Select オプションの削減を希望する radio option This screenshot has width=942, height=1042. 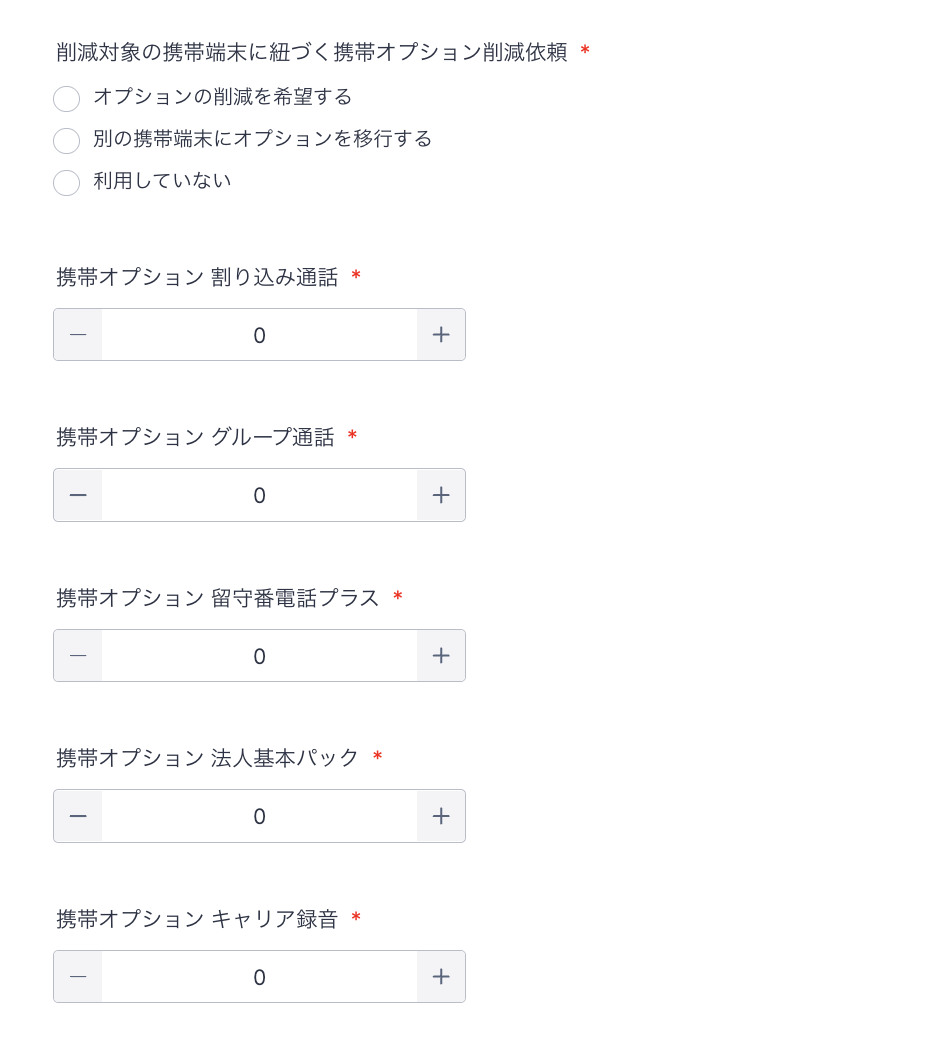coord(66,99)
